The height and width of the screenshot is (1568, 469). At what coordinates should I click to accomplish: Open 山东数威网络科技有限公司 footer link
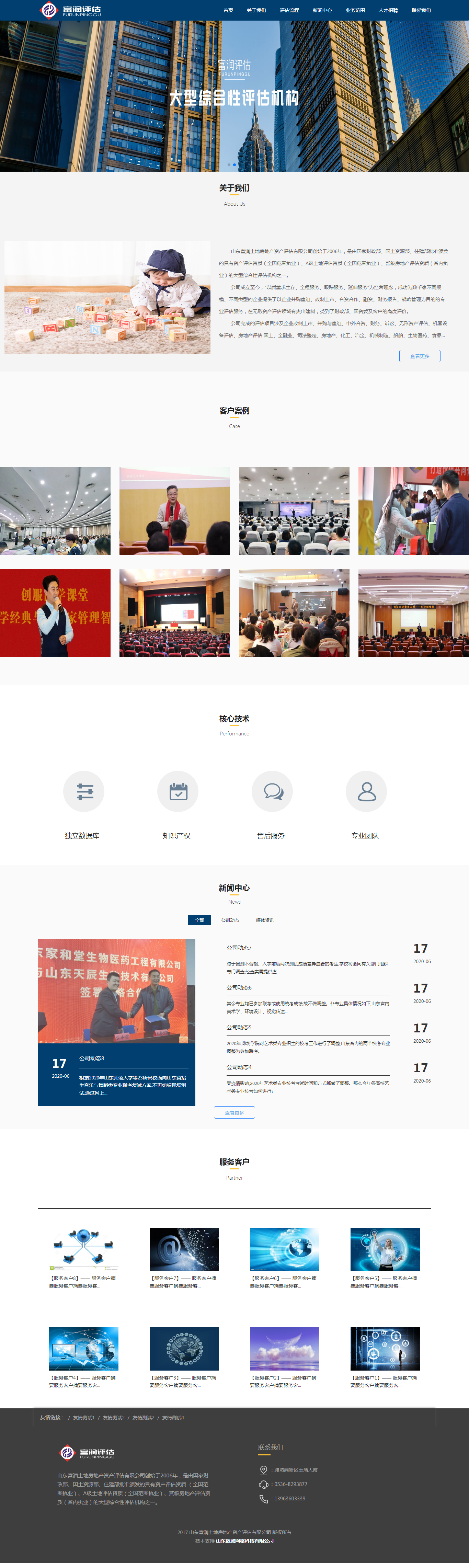pos(244,1541)
